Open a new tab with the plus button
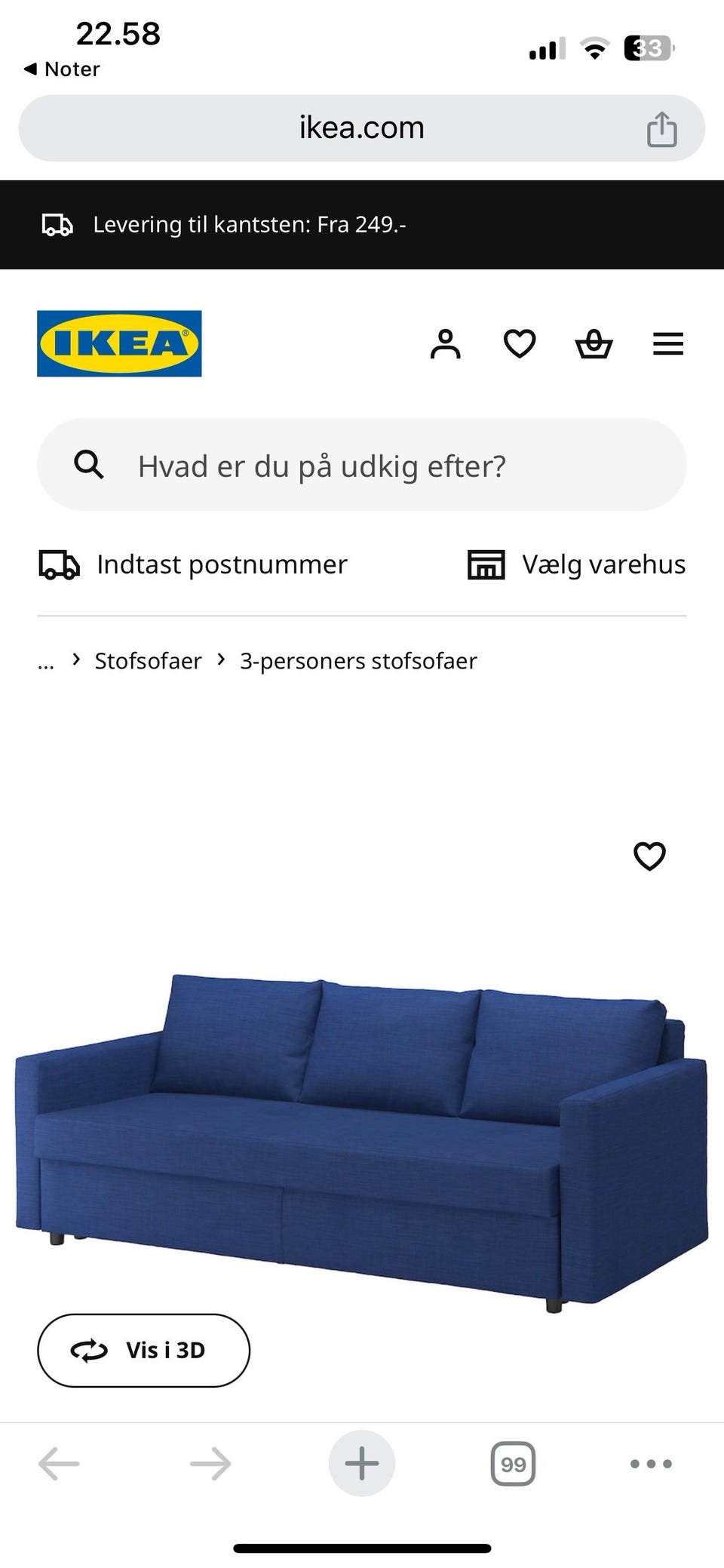Screen dimensions: 724x1568 (361, 1462)
